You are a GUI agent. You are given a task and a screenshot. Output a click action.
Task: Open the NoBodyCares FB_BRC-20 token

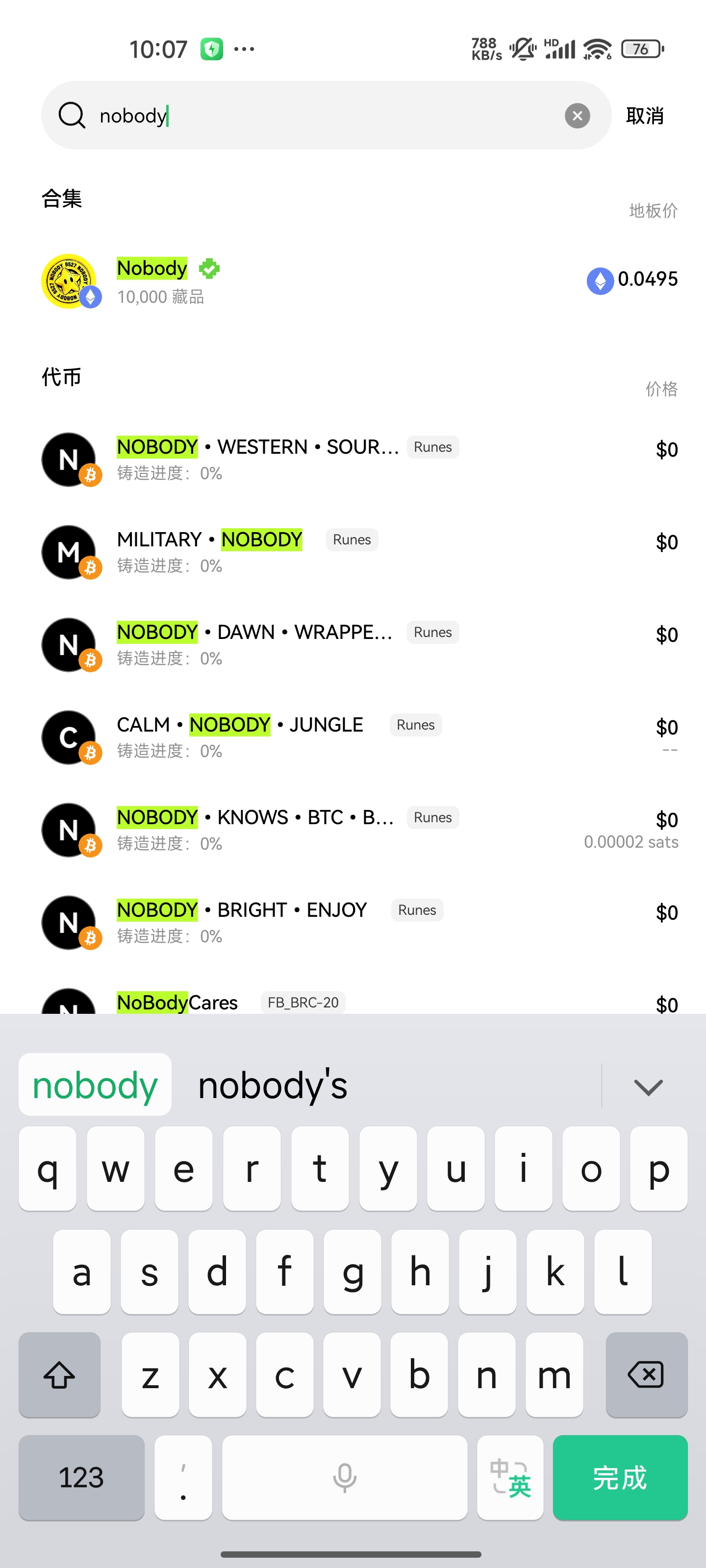coord(353,1001)
